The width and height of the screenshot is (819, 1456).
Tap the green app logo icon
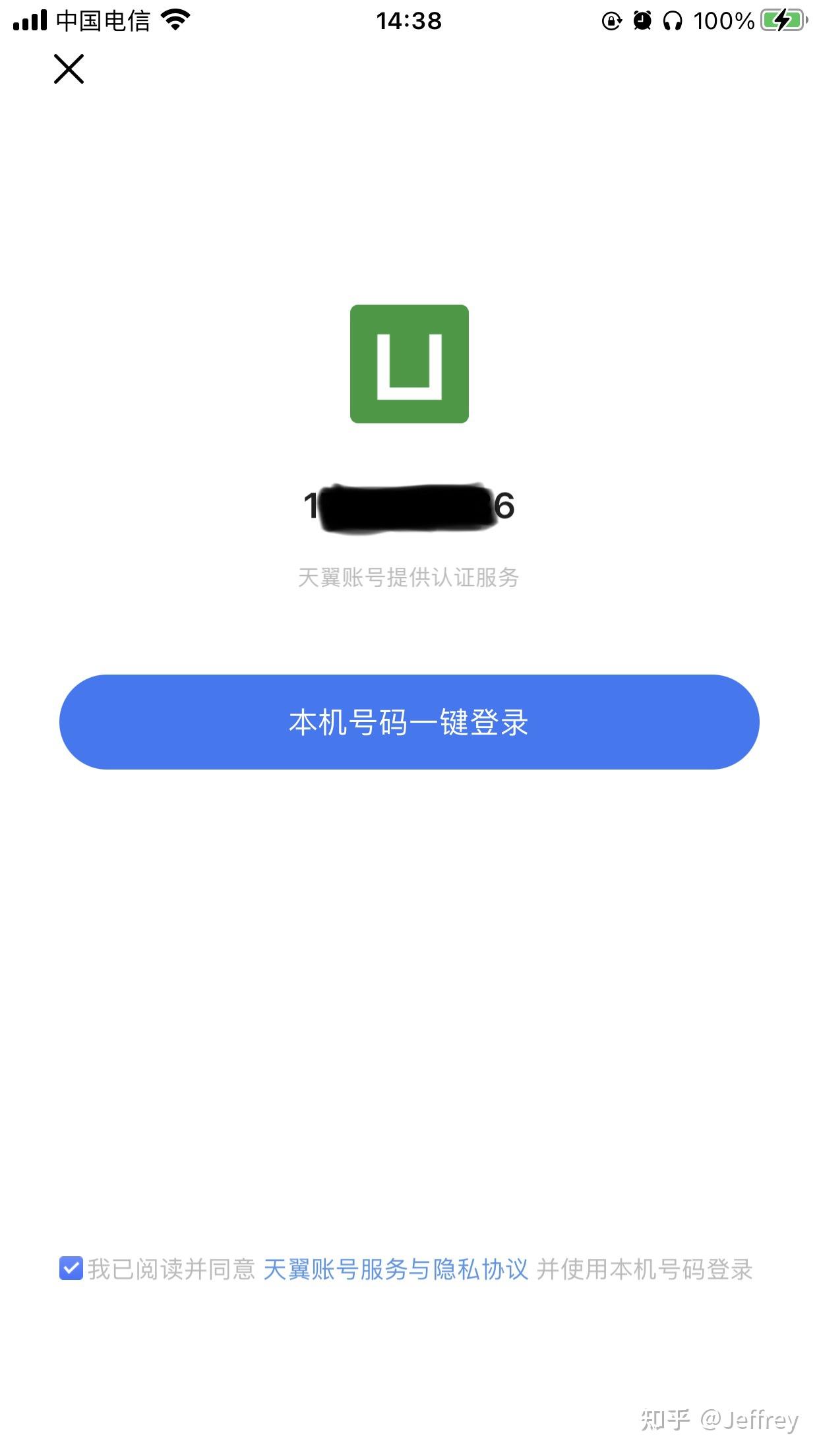point(409,363)
